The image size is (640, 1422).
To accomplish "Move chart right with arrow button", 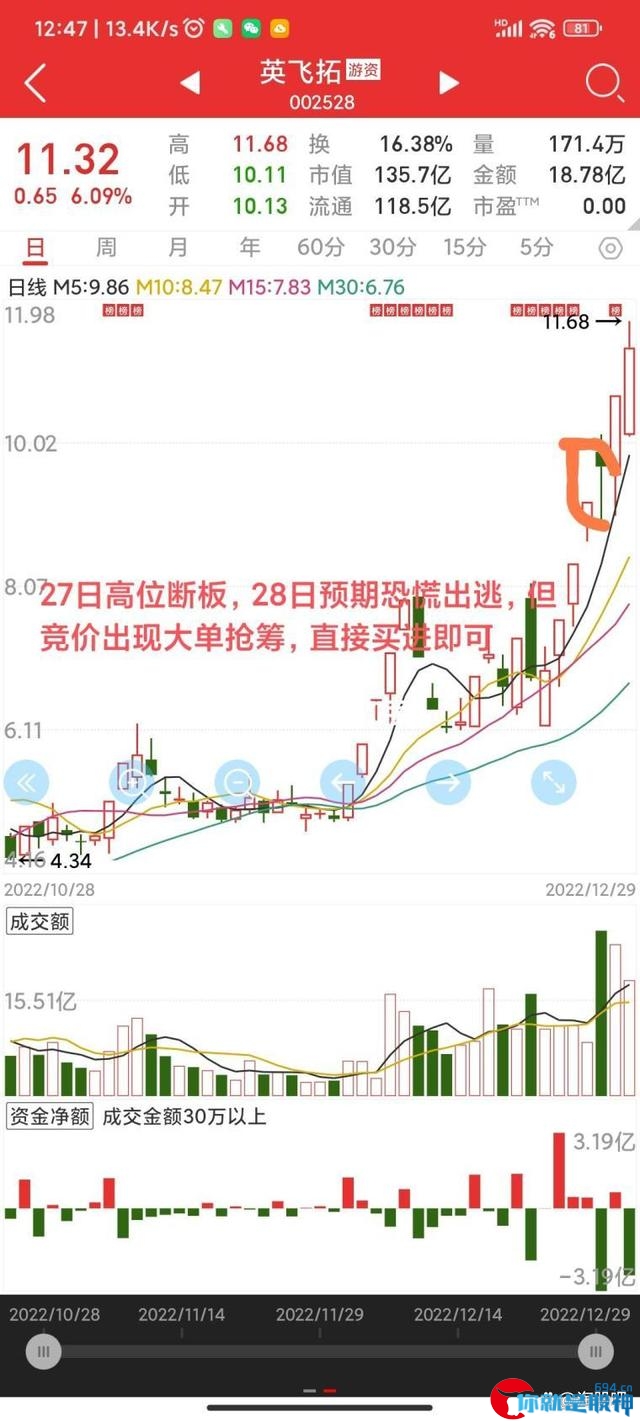I will (x=448, y=782).
